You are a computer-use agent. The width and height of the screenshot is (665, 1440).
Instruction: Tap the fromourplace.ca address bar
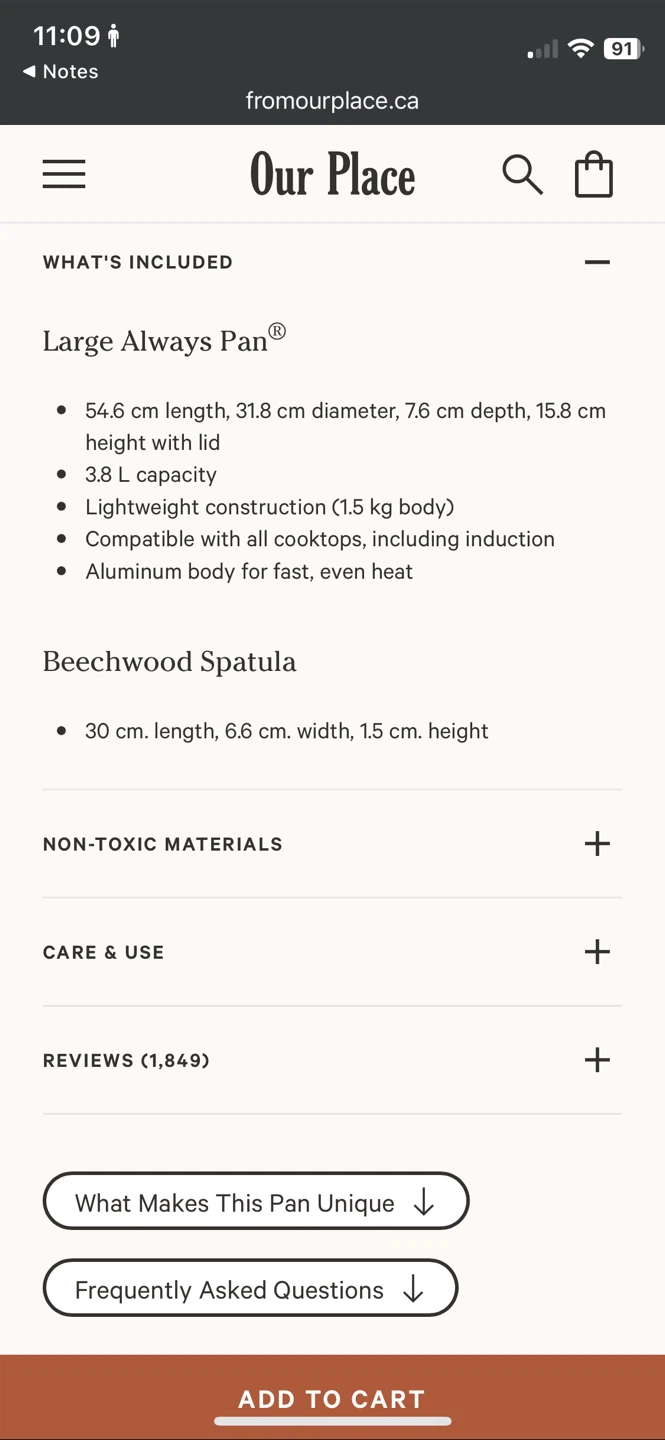(332, 101)
